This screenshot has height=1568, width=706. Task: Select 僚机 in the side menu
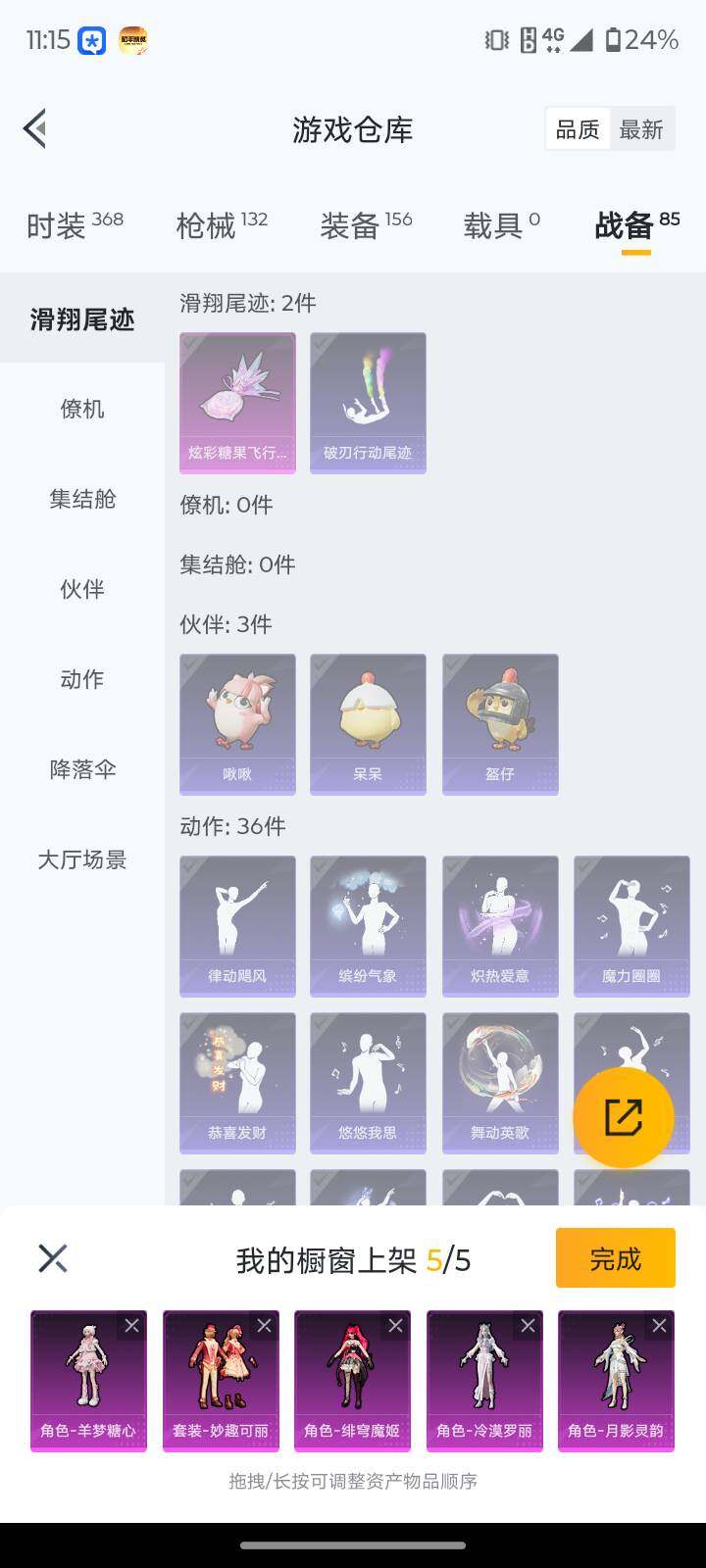coord(82,409)
